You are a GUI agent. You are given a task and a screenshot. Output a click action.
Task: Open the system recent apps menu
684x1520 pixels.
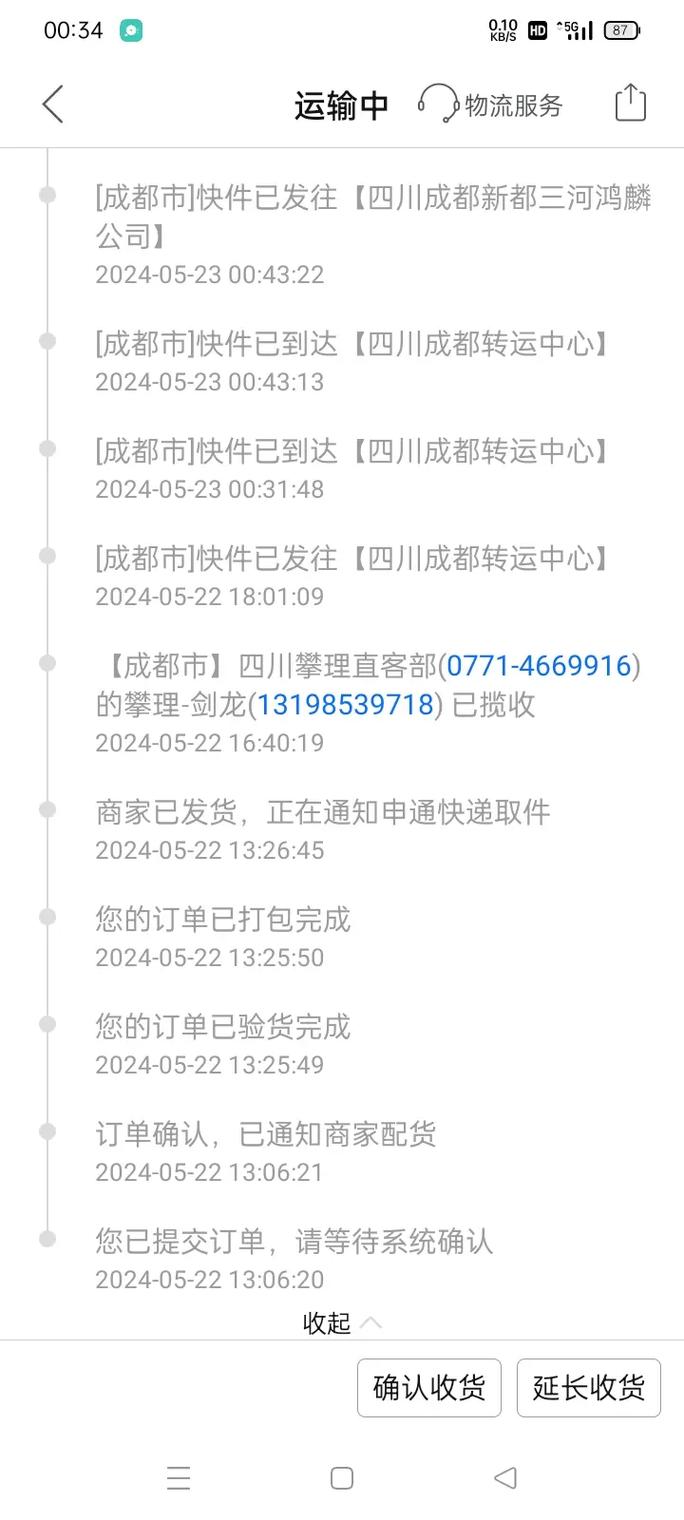[x=179, y=1478]
